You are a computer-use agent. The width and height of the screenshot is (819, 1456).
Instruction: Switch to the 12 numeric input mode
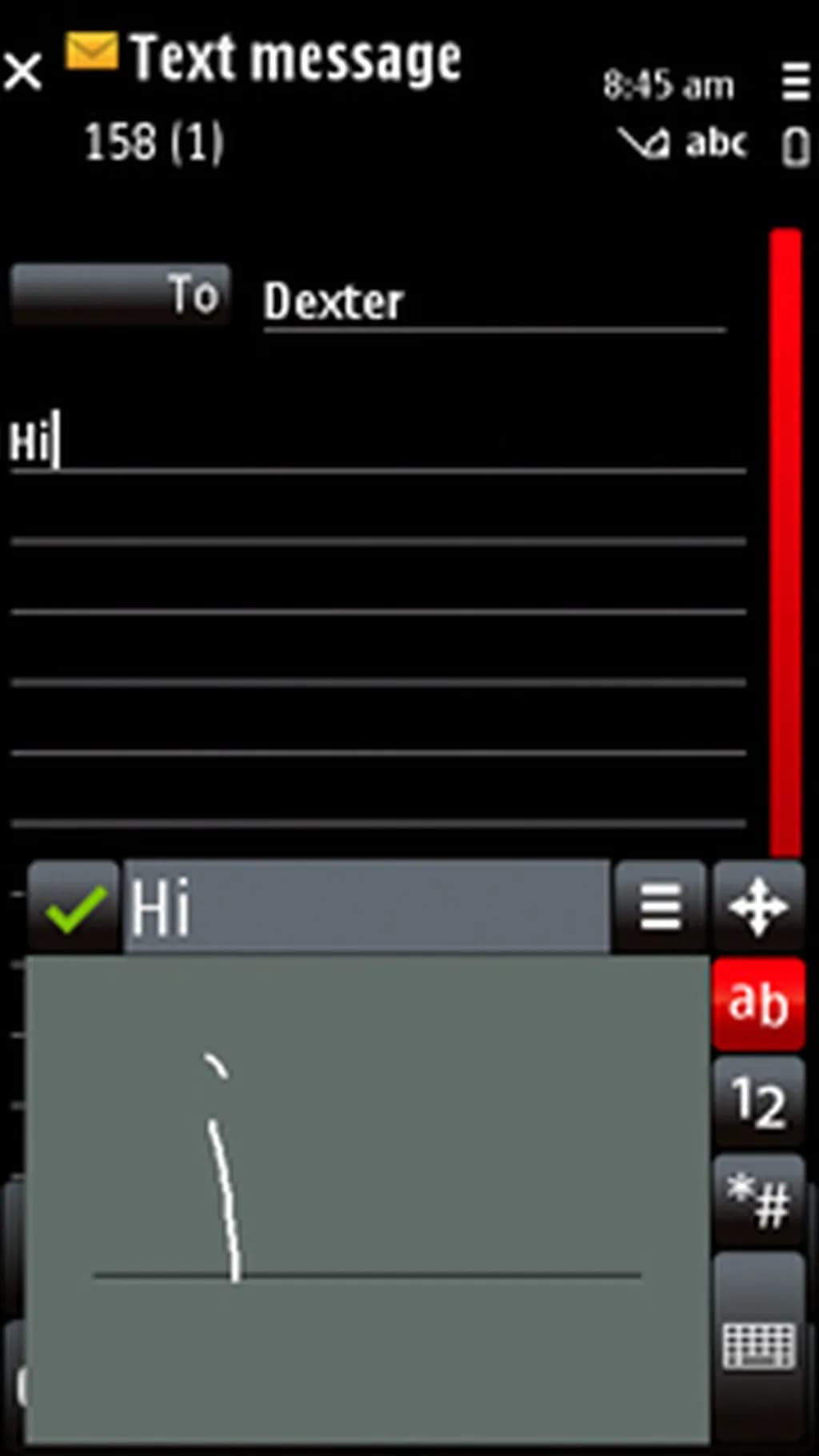point(757,1102)
